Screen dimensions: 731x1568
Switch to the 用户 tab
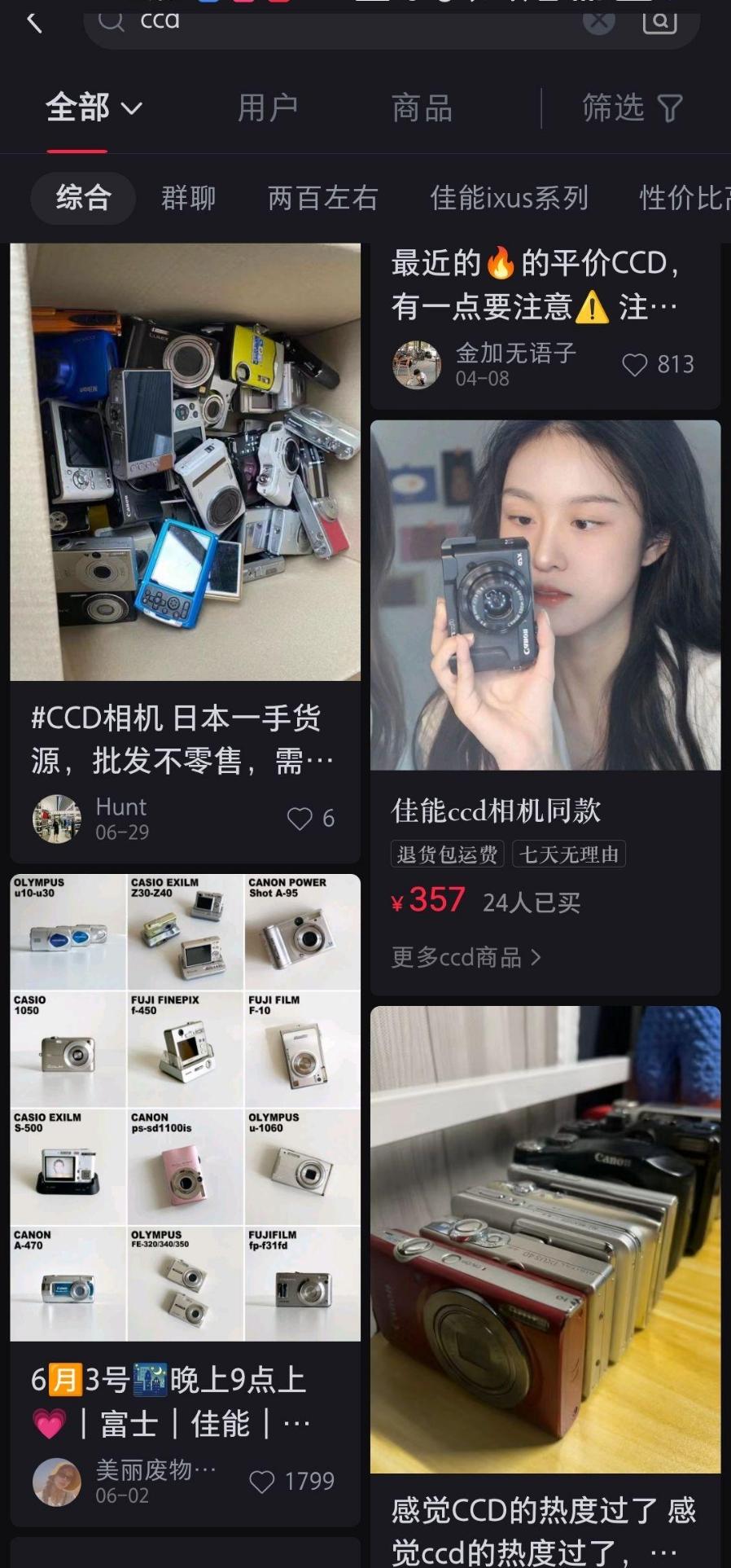(268, 108)
